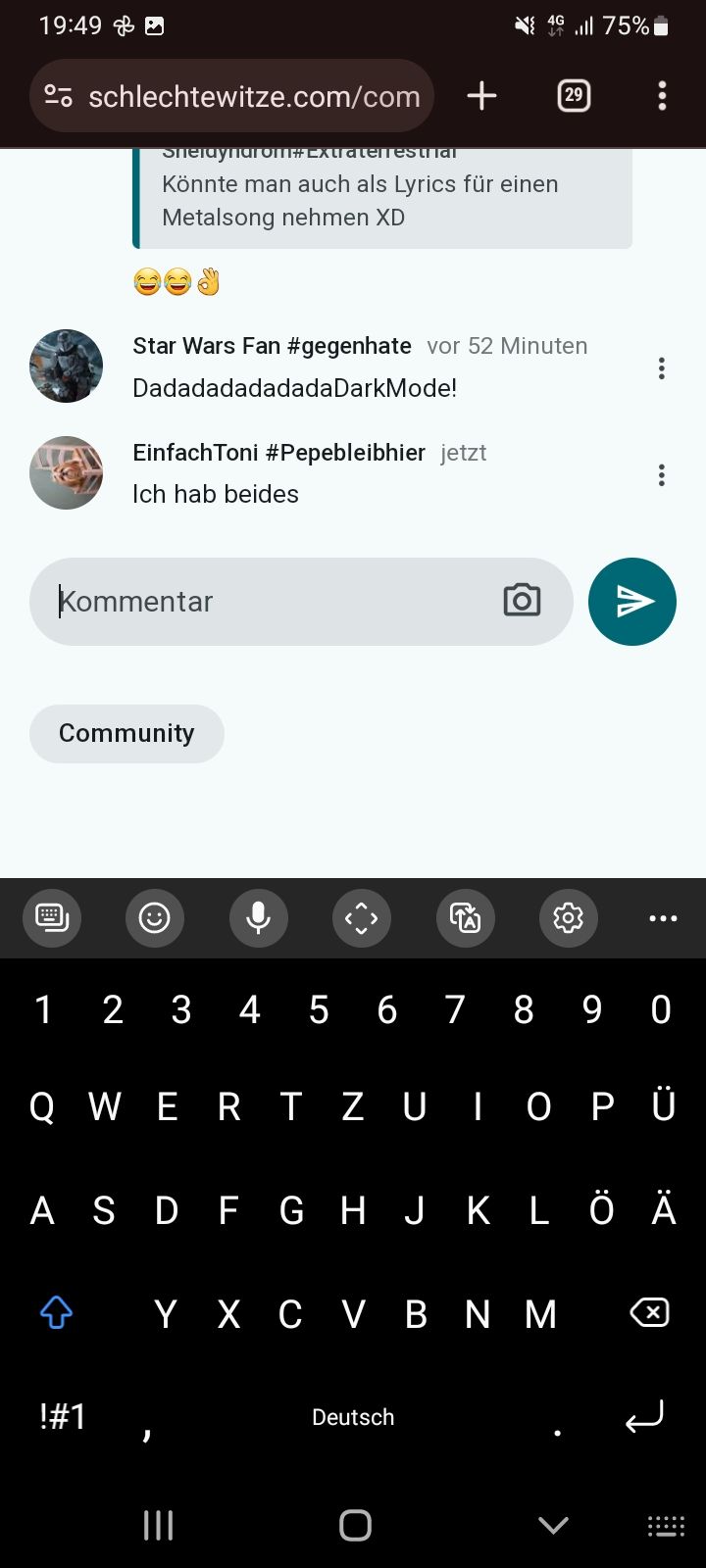Image resolution: width=706 pixels, height=1568 pixels.
Task: Start voice input with the microphone
Action: click(x=259, y=918)
